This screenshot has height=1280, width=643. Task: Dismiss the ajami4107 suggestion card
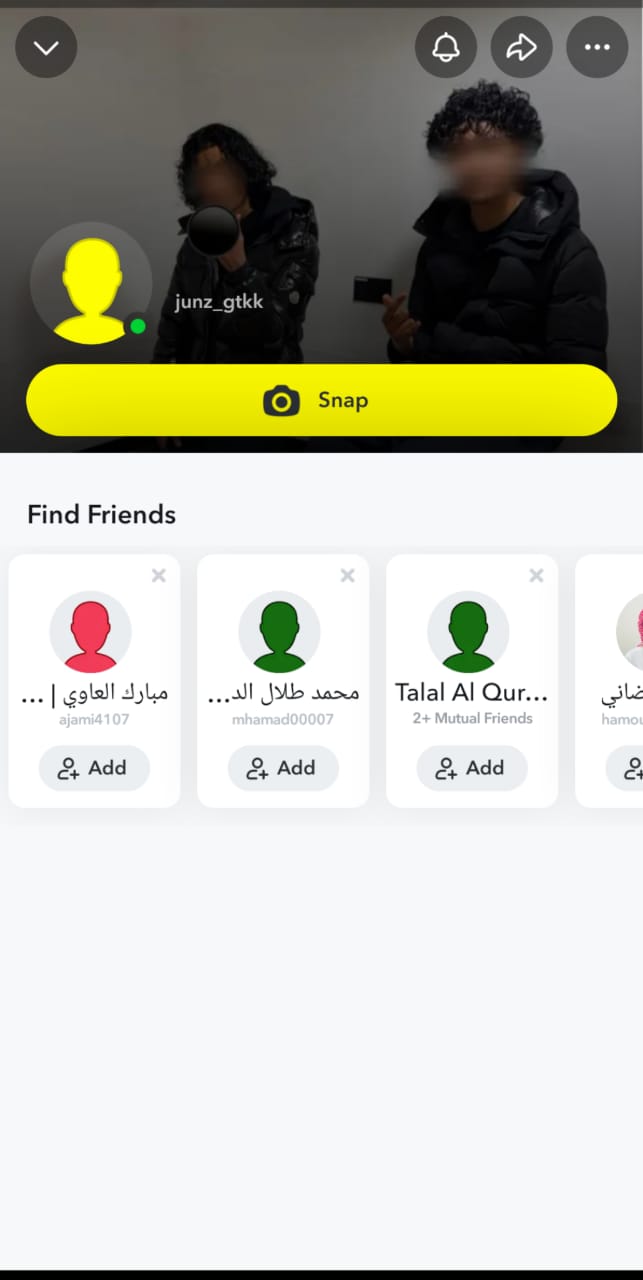click(158, 575)
